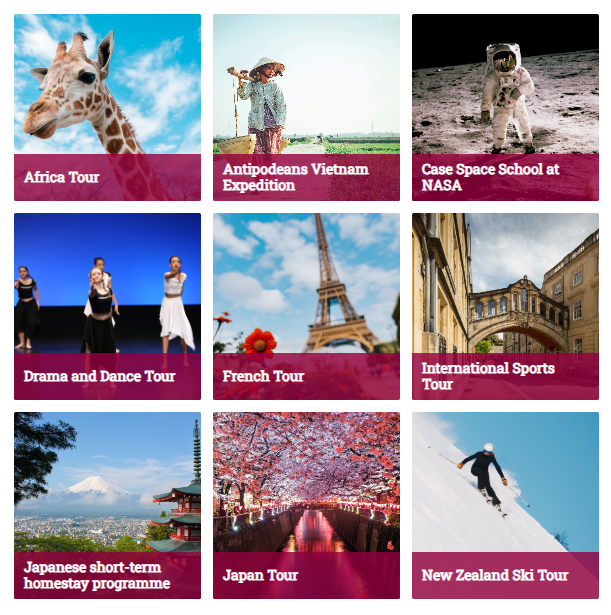Open the New Zealand Ski Tour tile
The height and width of the screenshot is (615, 611).
pos(505,505)
